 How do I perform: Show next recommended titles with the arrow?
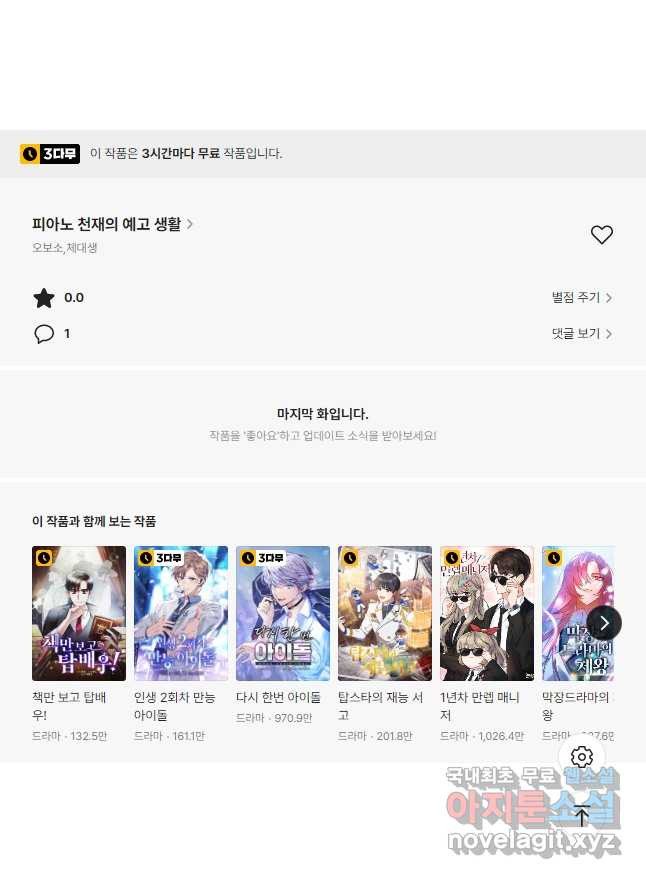pyautogui.click(x=604, y=622)
